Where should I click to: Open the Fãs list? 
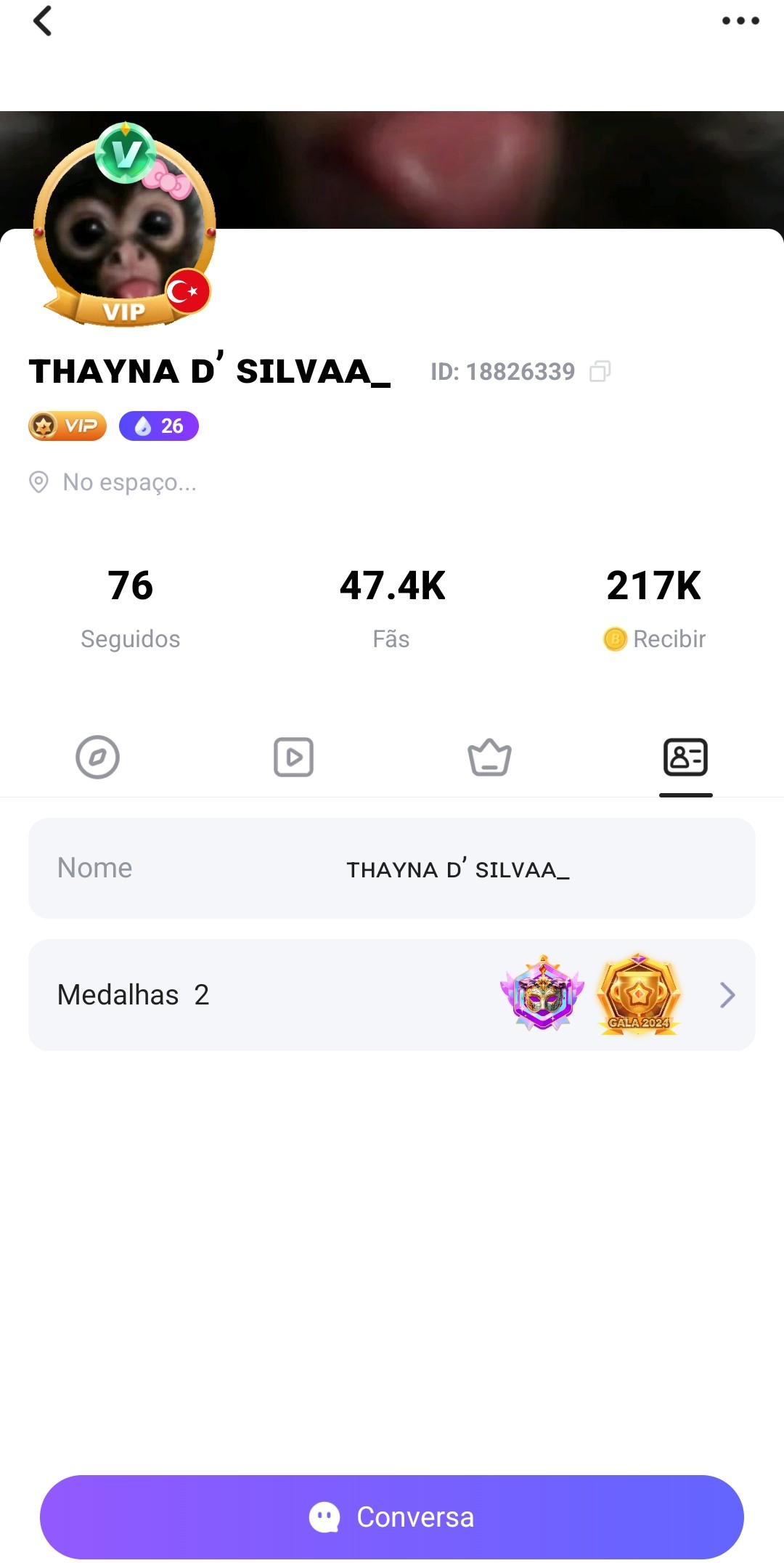pyautogui.click(x=392, y=607)
